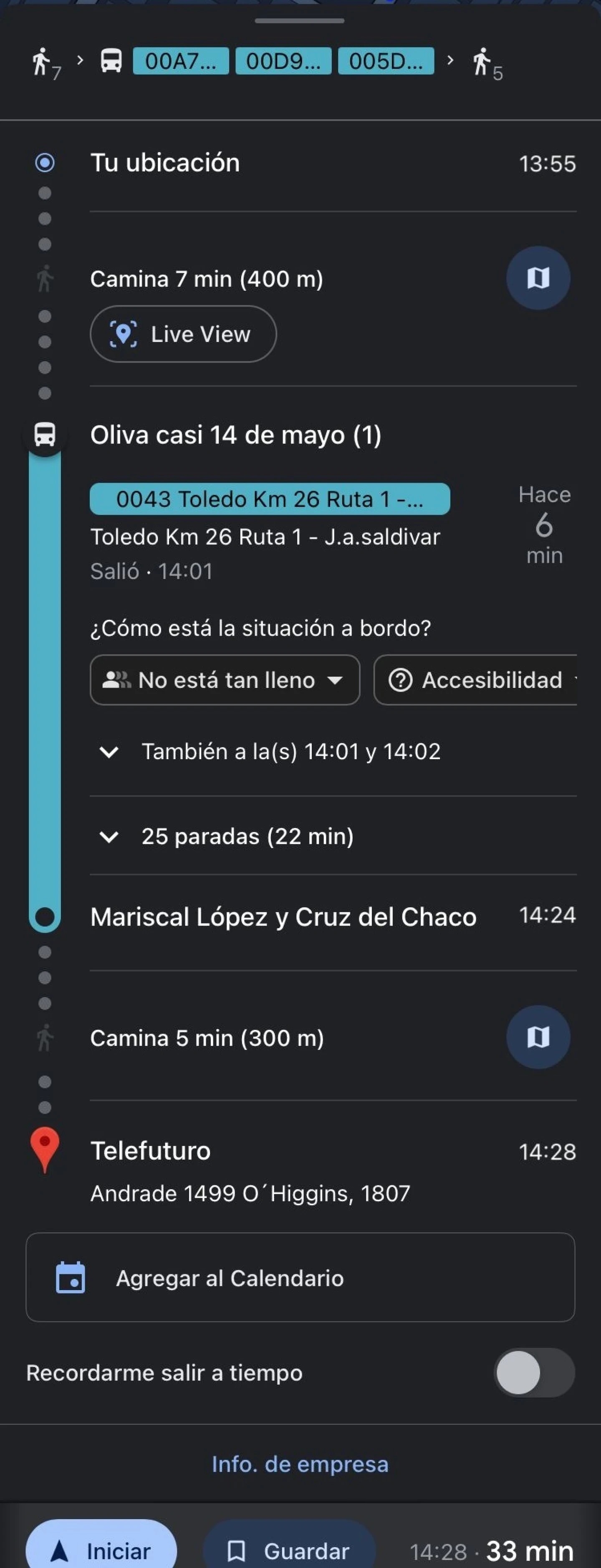View the Mariscal López y Cruz del Chaco stop

click(x=283, y=917)
